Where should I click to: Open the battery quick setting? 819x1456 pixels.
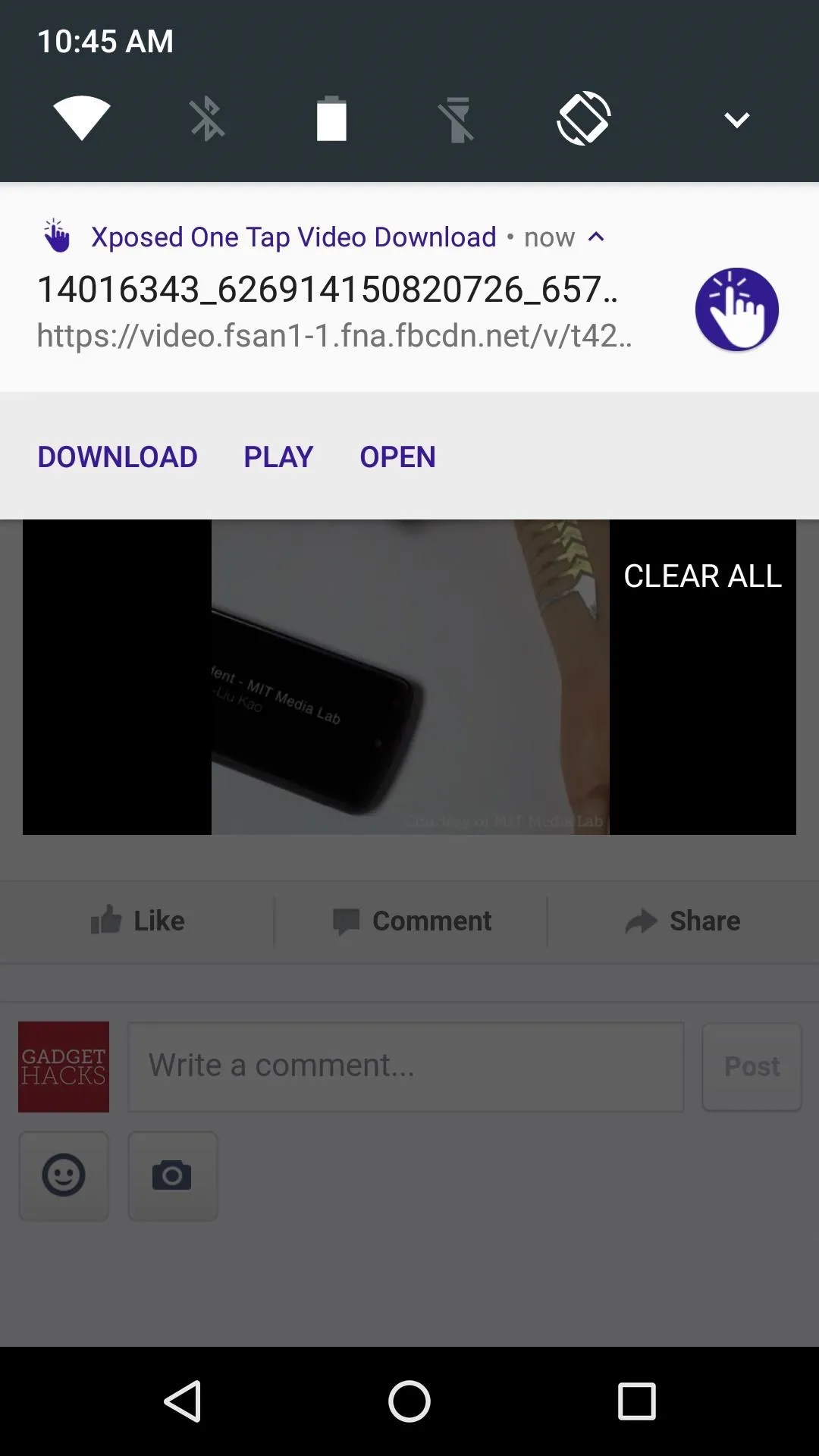331,118
